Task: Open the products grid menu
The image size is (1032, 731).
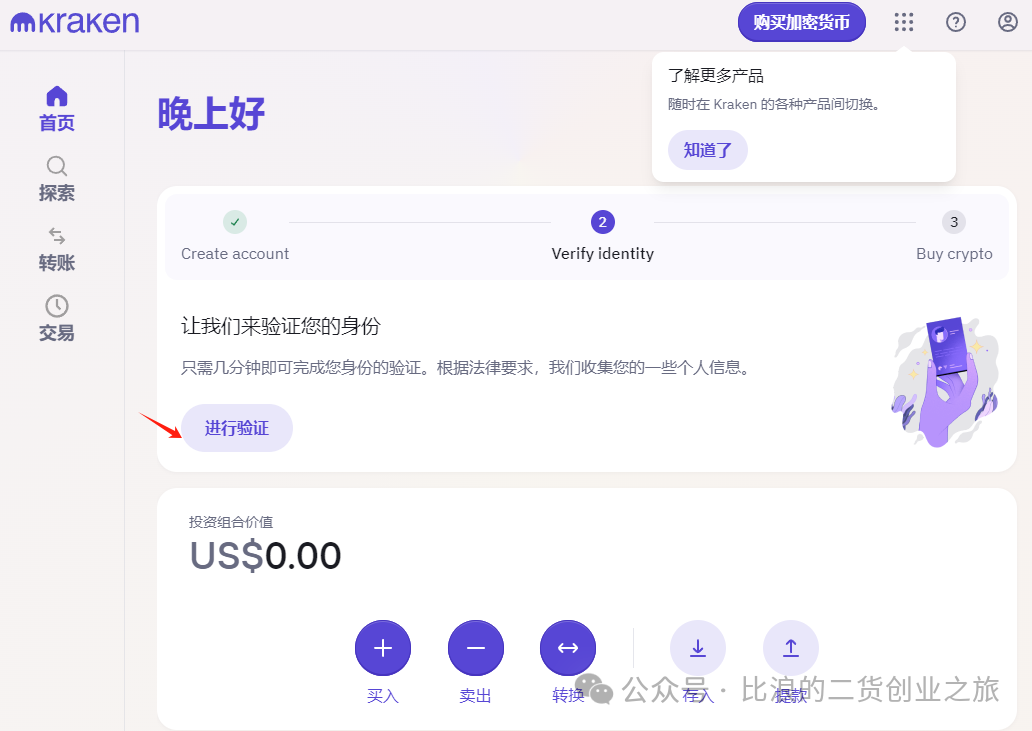Action: [x=904, y=22]
